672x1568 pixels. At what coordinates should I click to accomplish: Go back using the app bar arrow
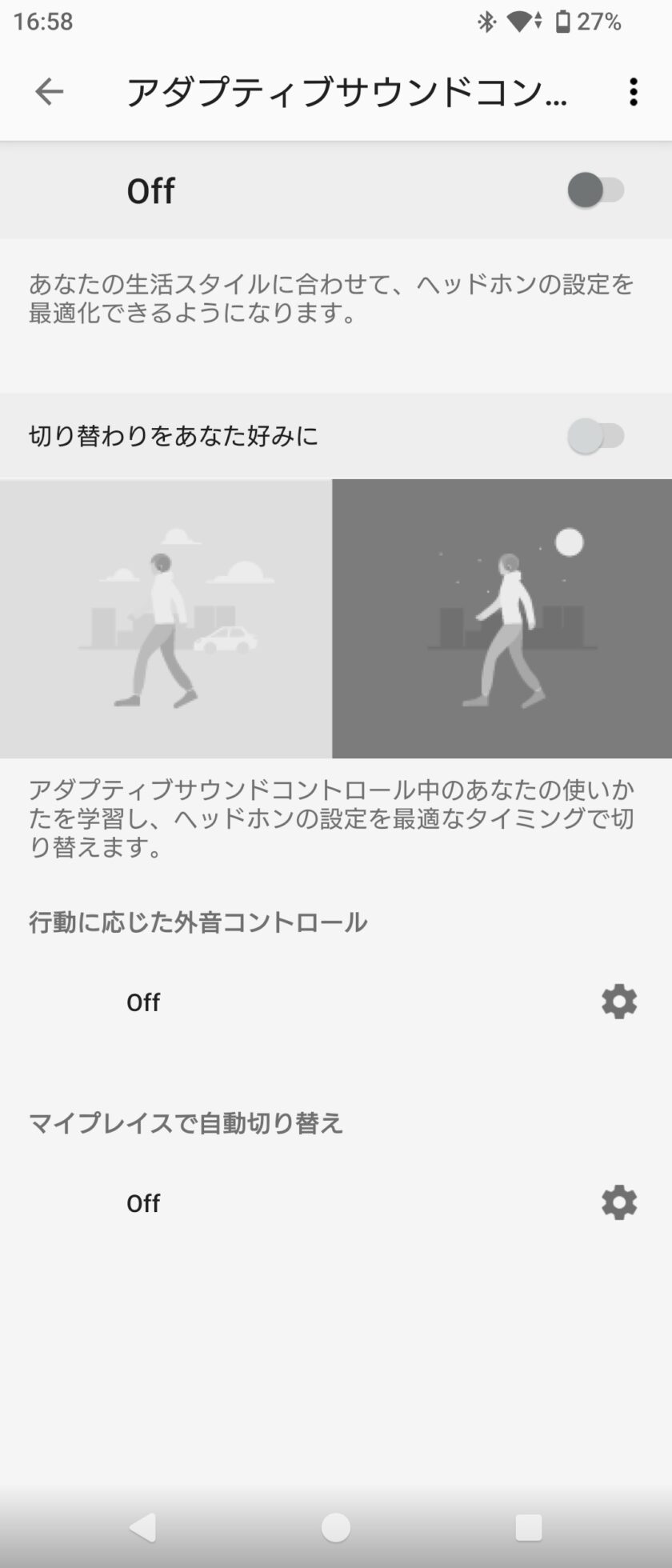coord(49,92)
